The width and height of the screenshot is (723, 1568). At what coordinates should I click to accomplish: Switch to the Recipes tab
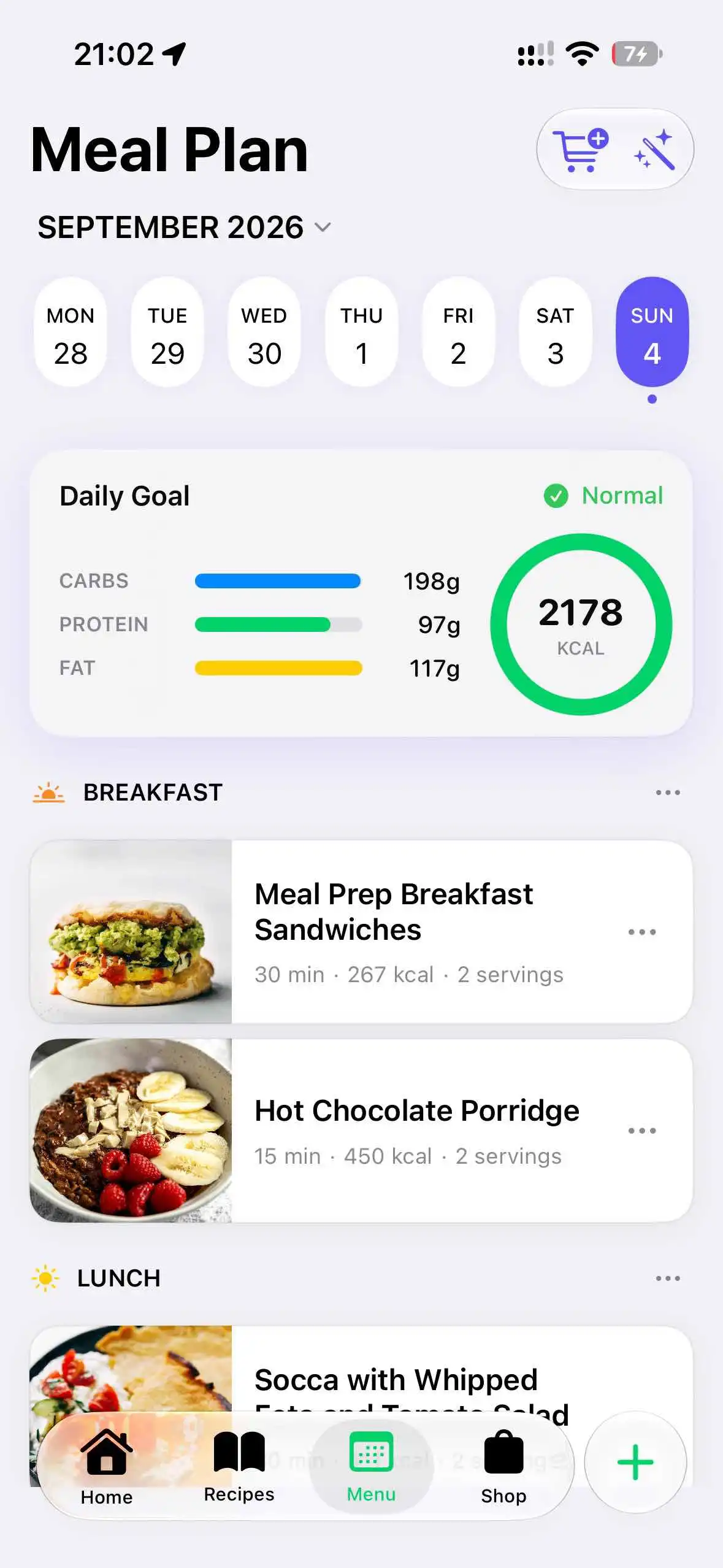click(239, 1466)
